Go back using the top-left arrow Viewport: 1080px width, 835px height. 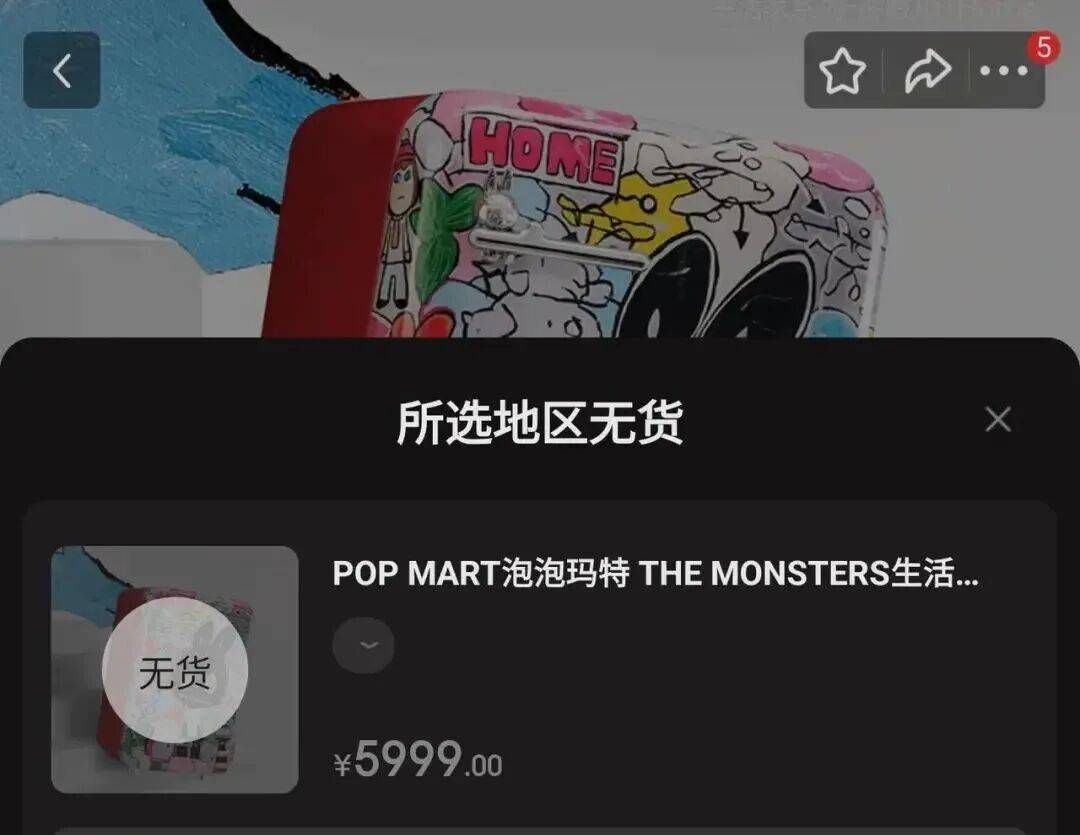coord(62,70)
